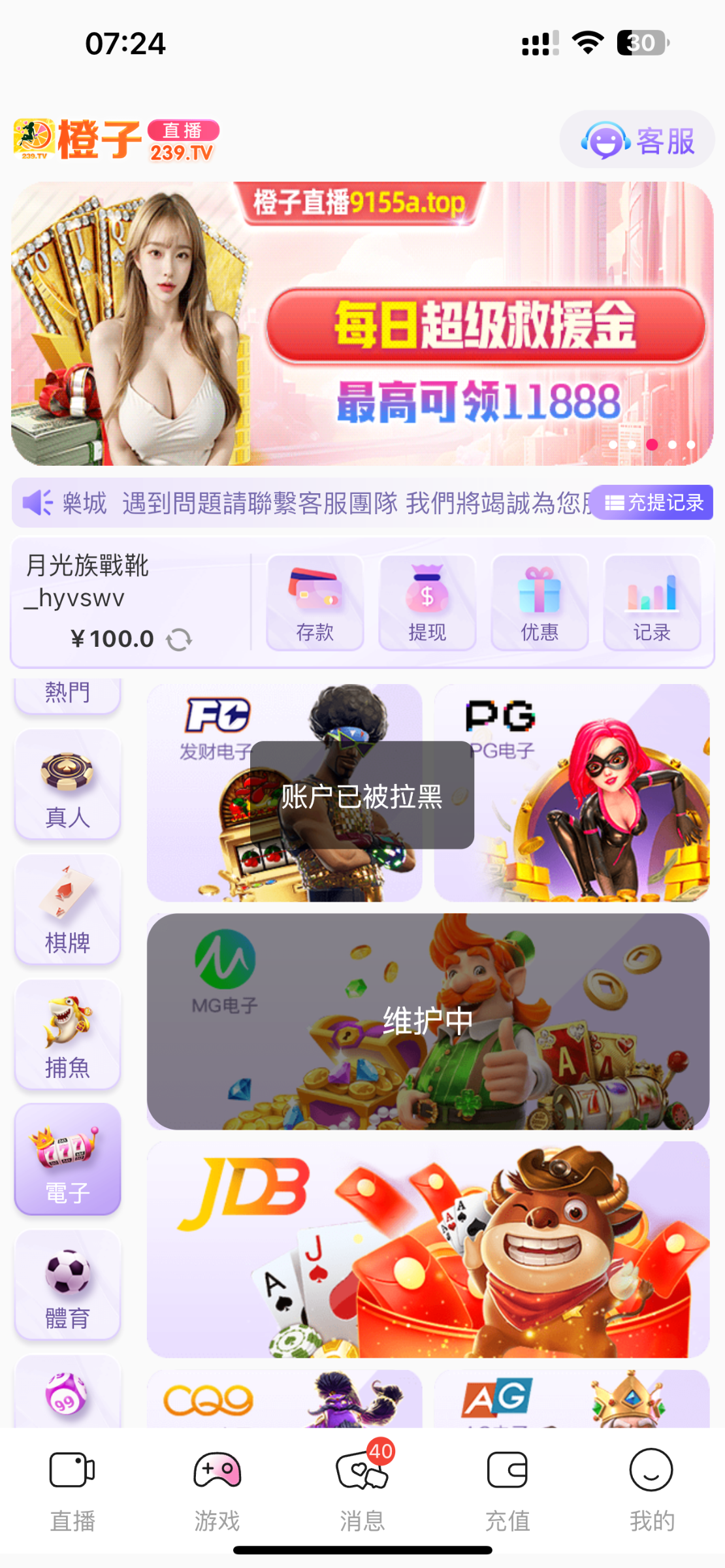Open the JDB game tile

click(428, 1249)
